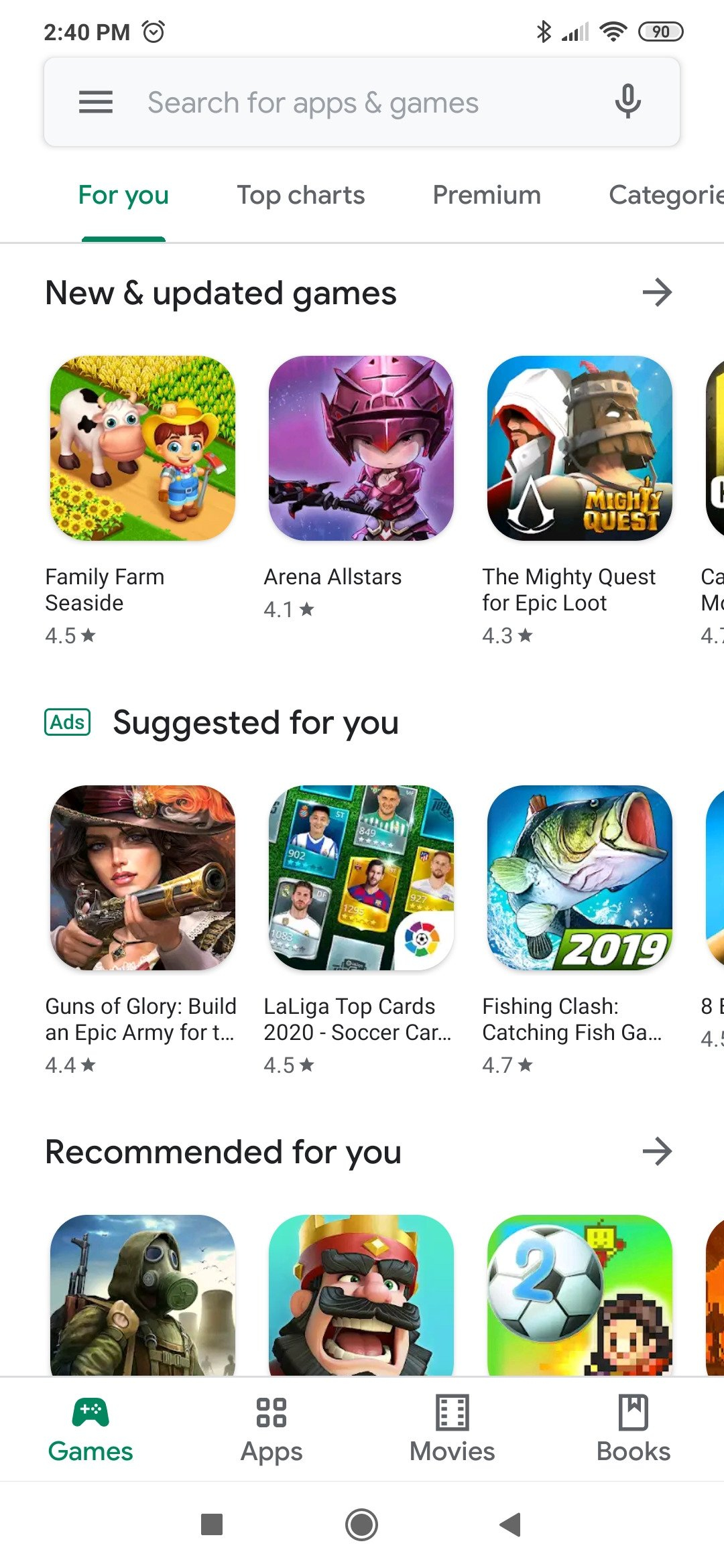Switch to the Top charts tab
Screen dimensions: 724x1568
(x=300, y=195)
